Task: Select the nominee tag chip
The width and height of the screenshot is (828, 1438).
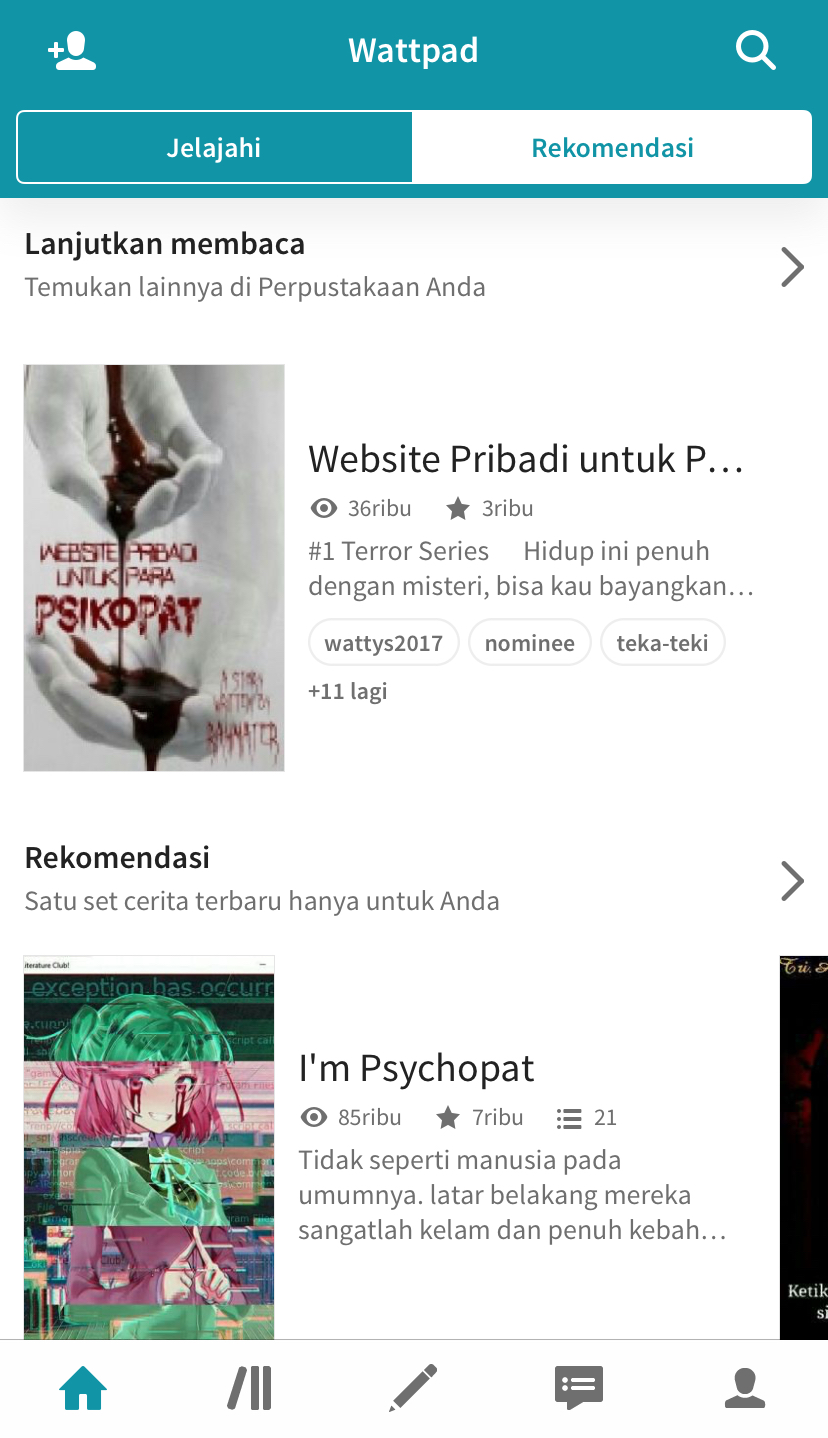Action: coord(530,643)
